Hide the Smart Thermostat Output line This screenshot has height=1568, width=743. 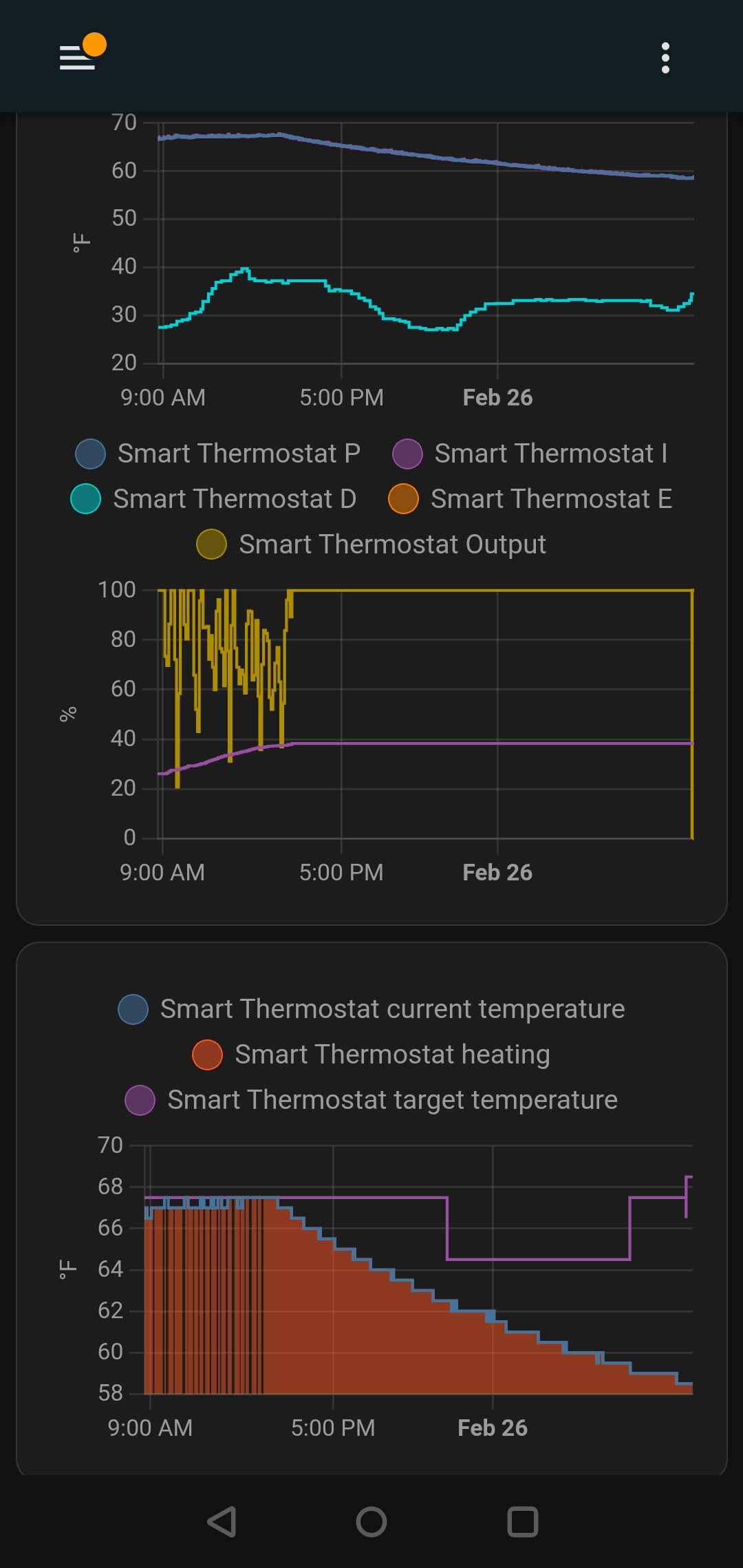click(371, 544)
